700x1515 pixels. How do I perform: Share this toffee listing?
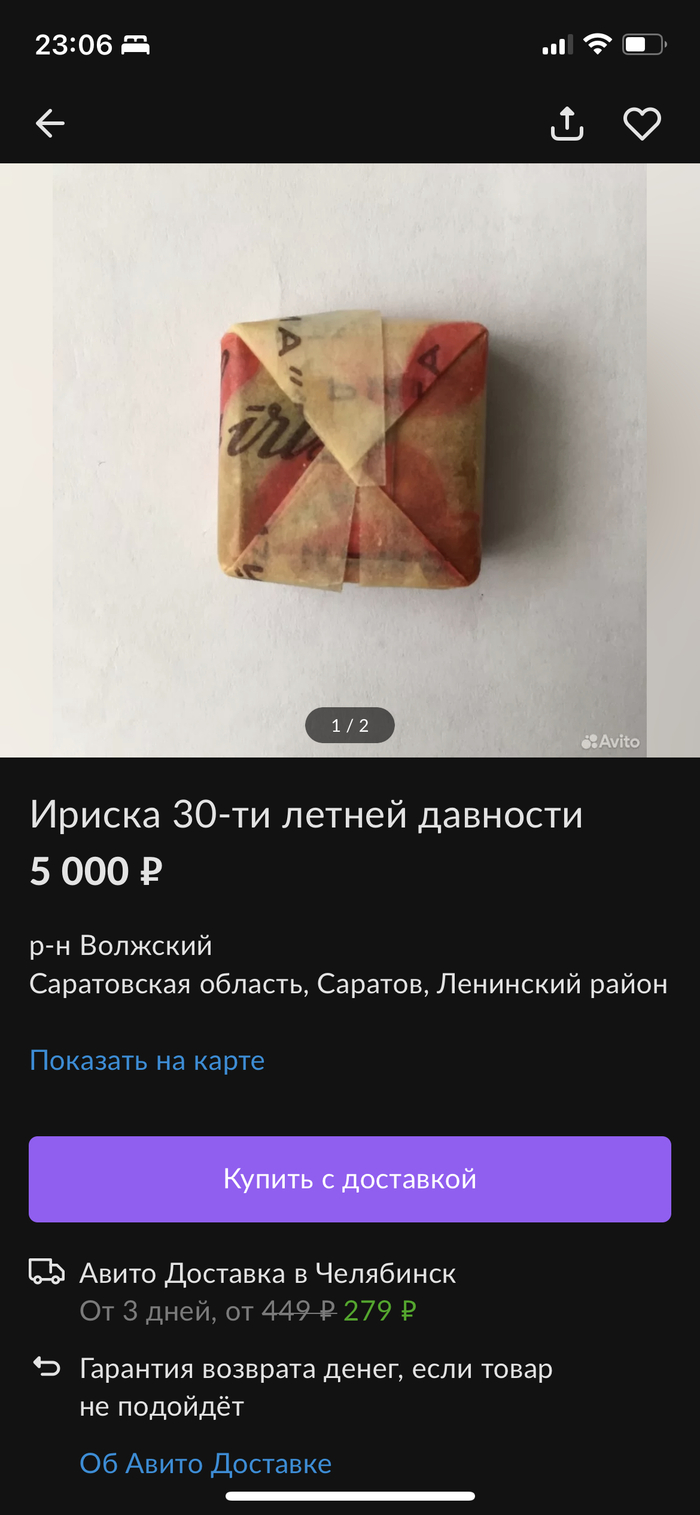coord(567,123)
